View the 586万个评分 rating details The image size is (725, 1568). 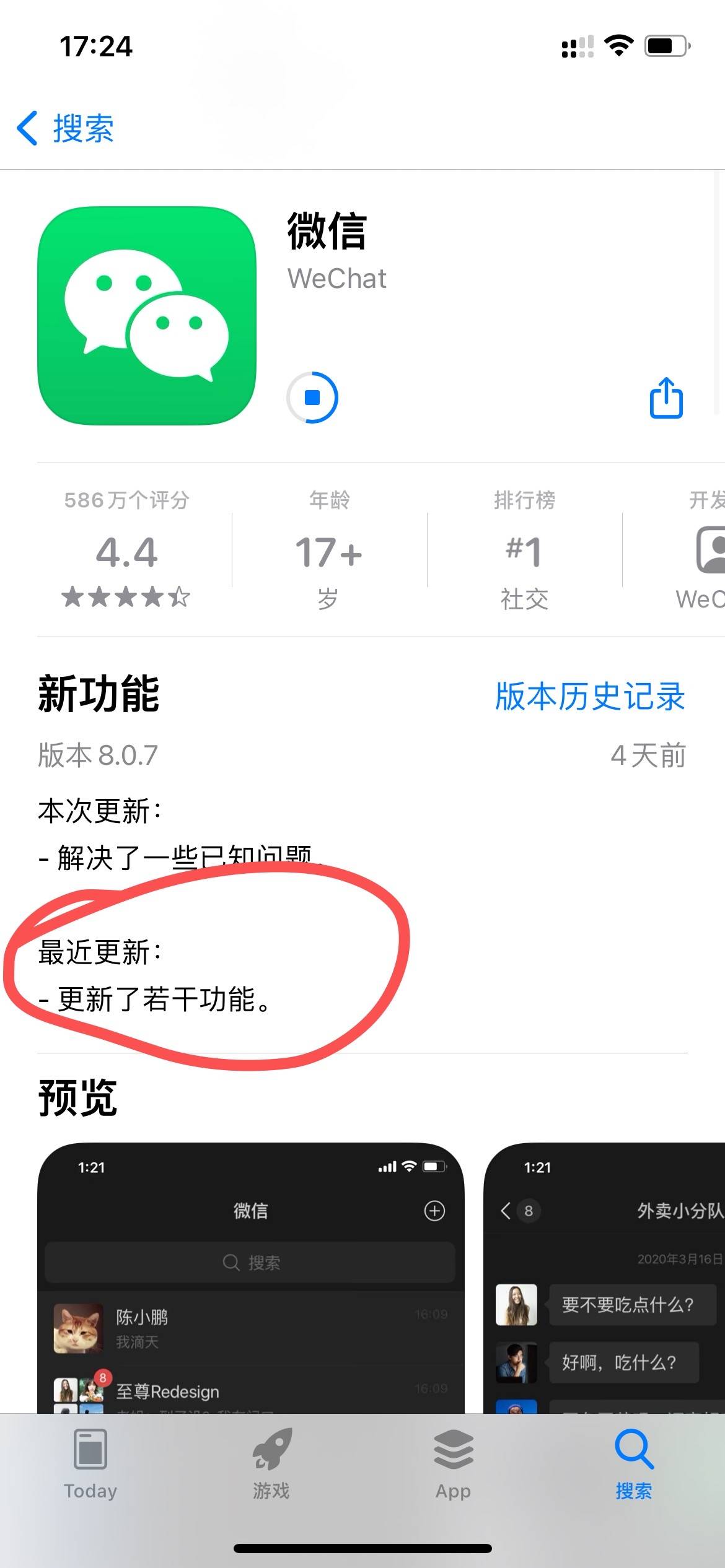click(126, 551)
